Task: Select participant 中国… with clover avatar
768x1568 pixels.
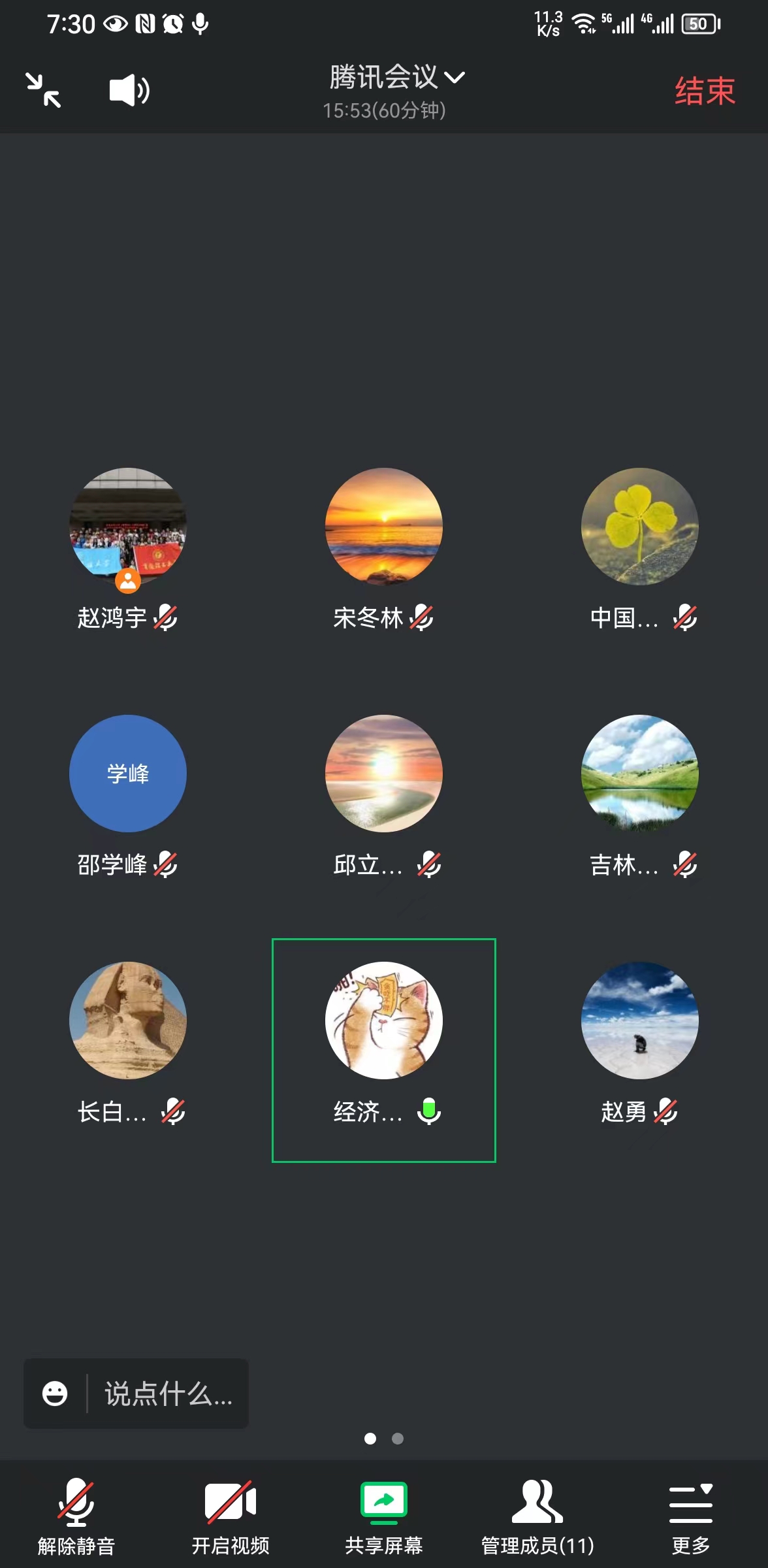Action: point(640,527)
